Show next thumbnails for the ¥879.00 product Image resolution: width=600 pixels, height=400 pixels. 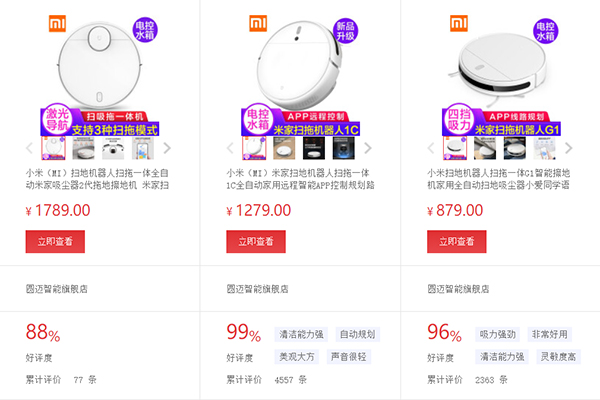point(570,149)
